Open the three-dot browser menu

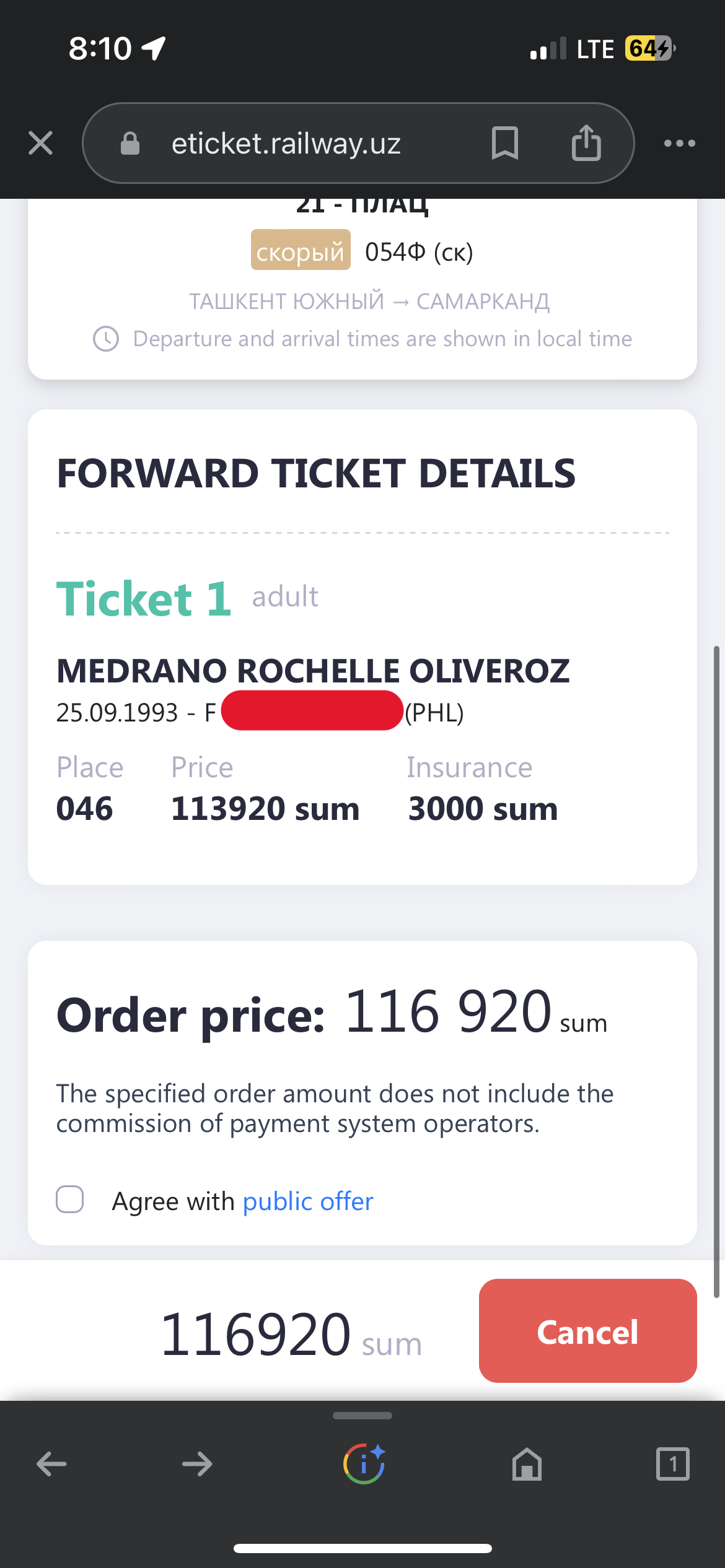pos(679,142)
